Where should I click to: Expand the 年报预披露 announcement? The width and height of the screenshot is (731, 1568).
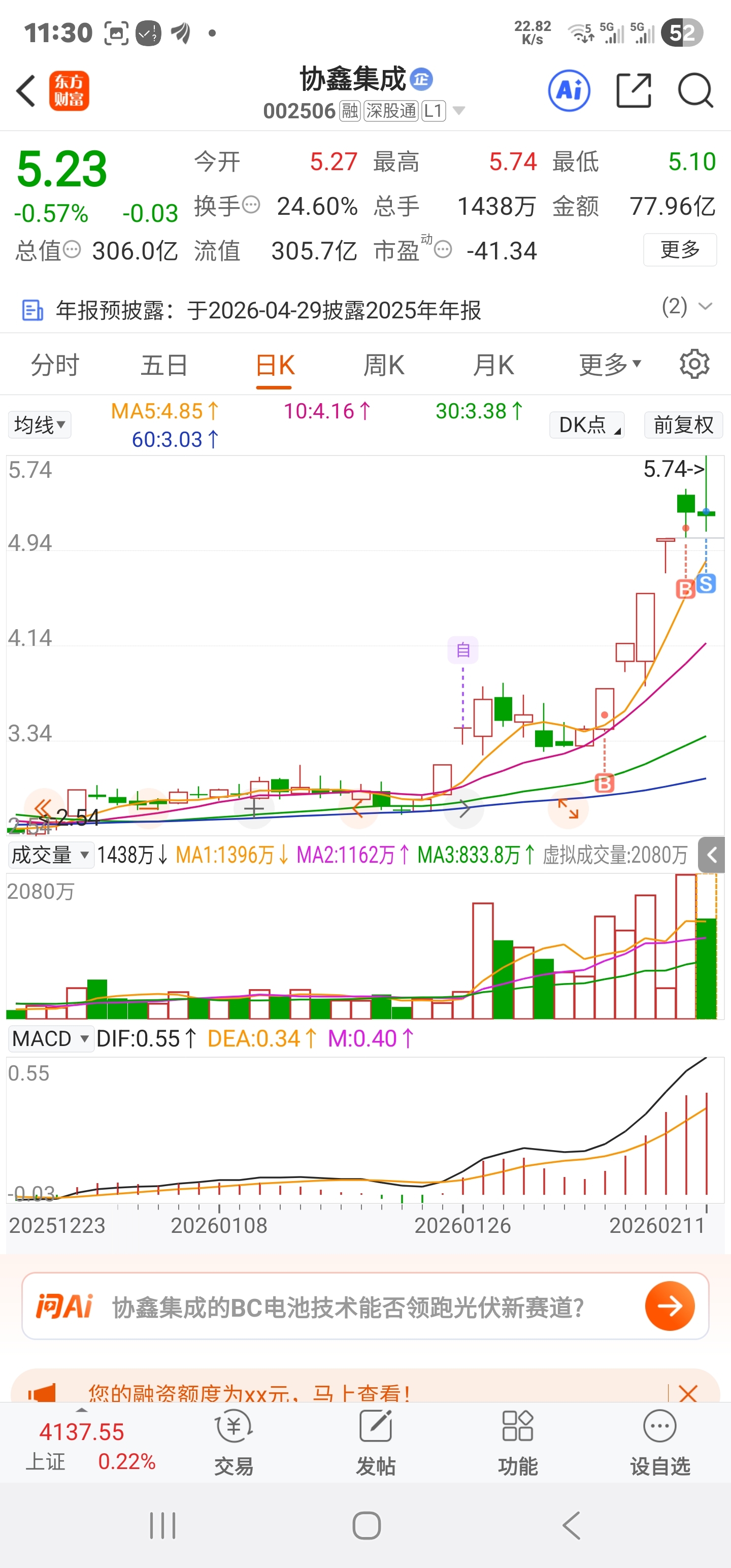(x=704, y=306)
